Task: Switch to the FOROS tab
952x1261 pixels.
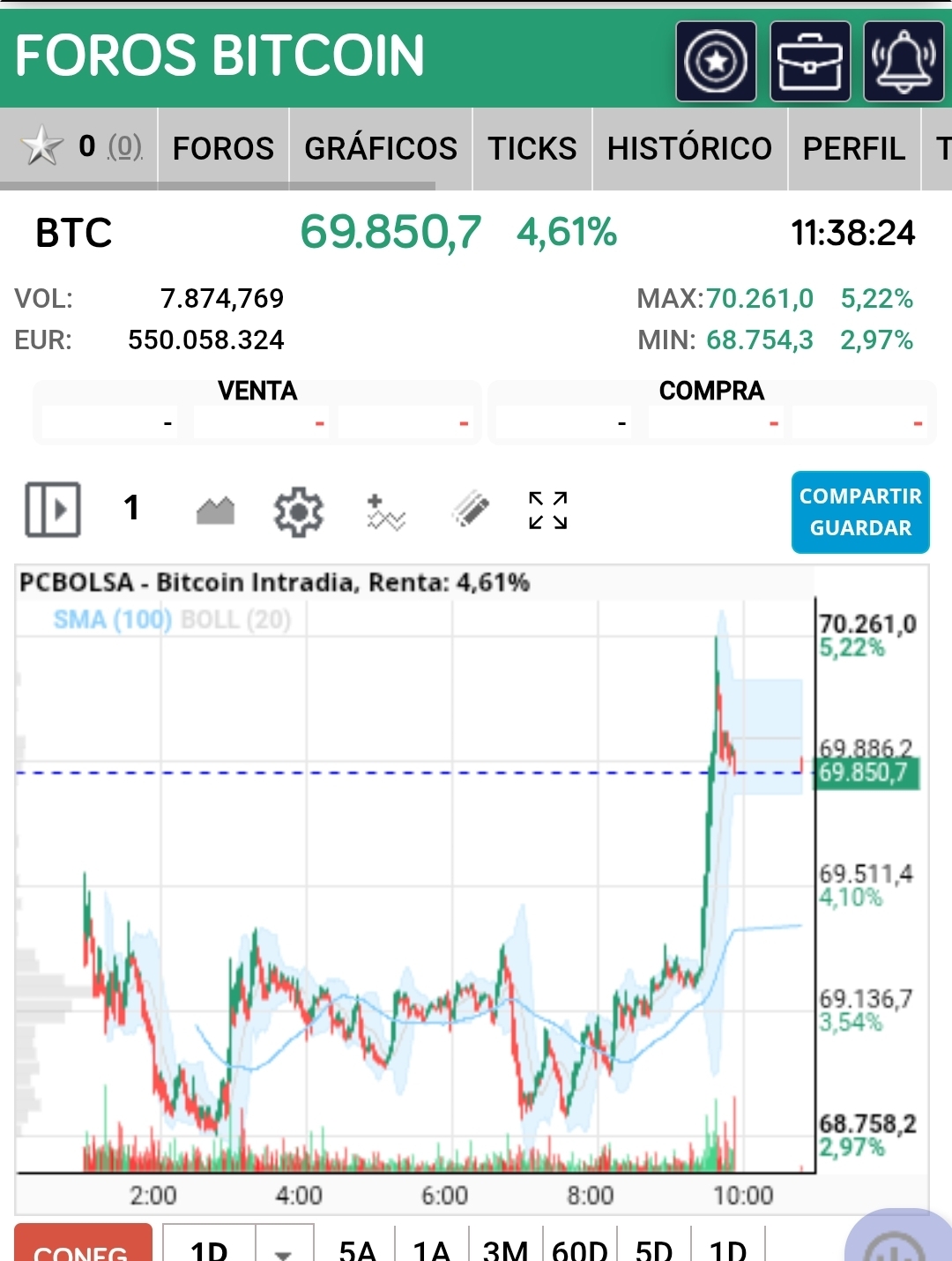Action: [223, 148]
